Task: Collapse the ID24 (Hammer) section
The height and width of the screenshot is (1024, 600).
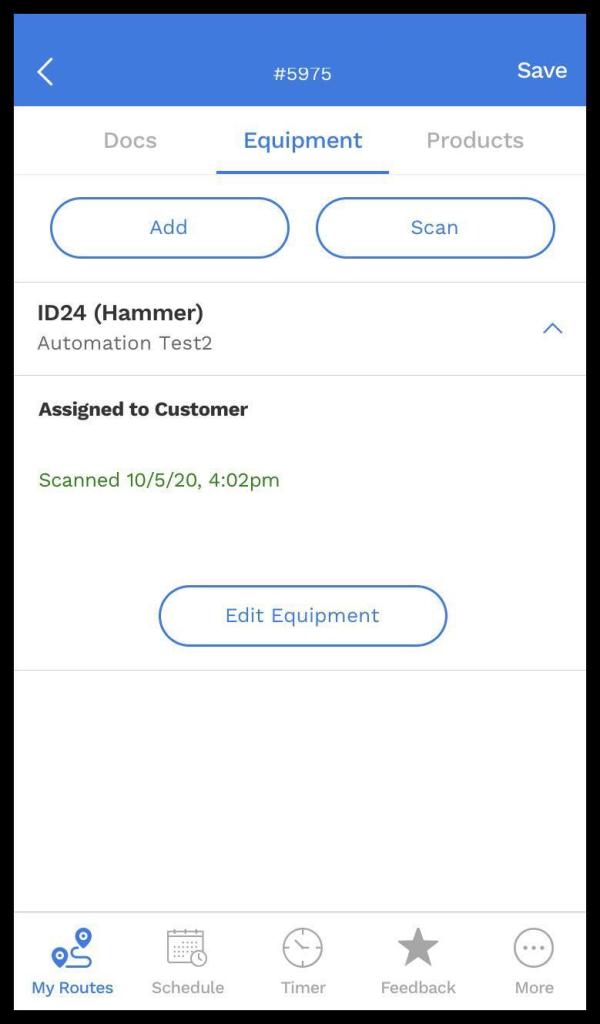Action: 552,328
